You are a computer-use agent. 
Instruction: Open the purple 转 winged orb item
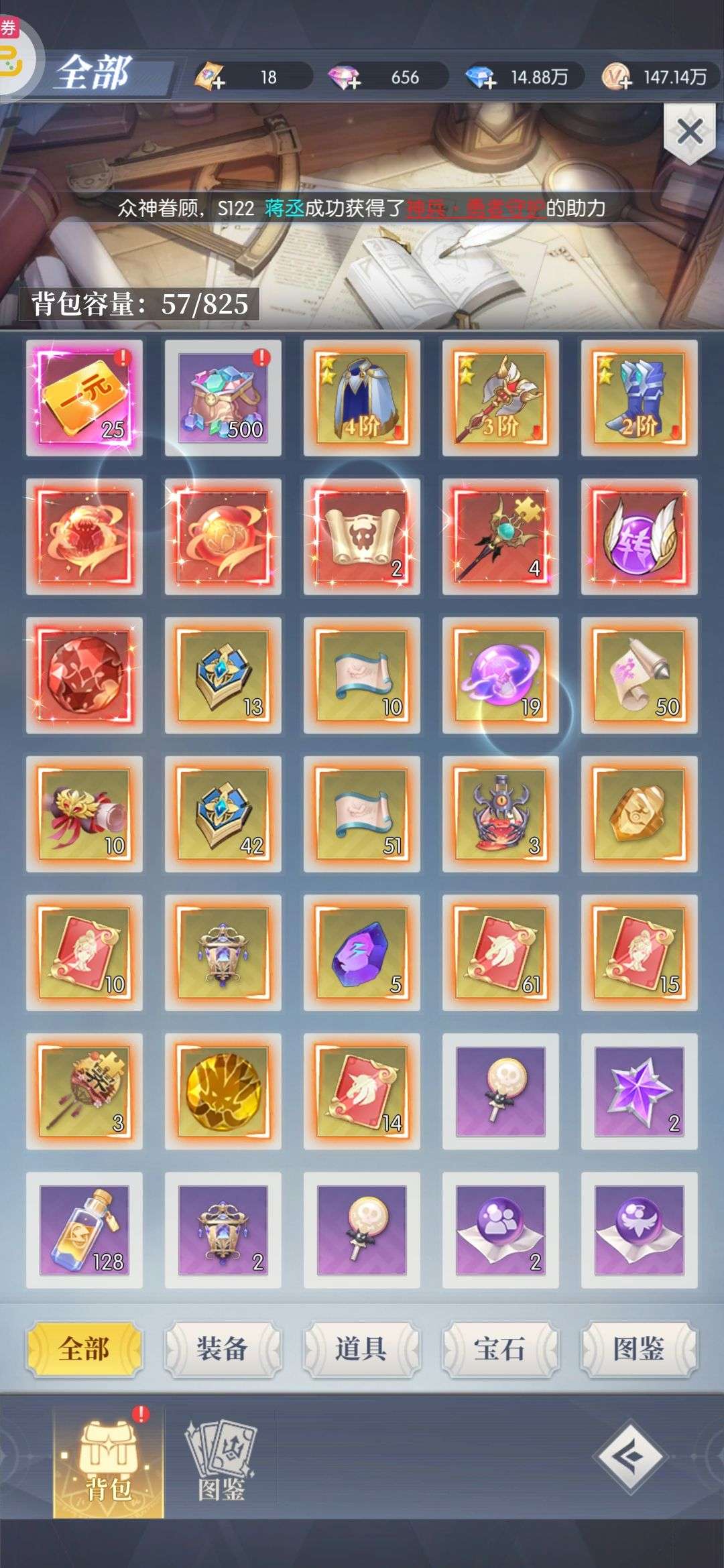(x=639, y=537)
